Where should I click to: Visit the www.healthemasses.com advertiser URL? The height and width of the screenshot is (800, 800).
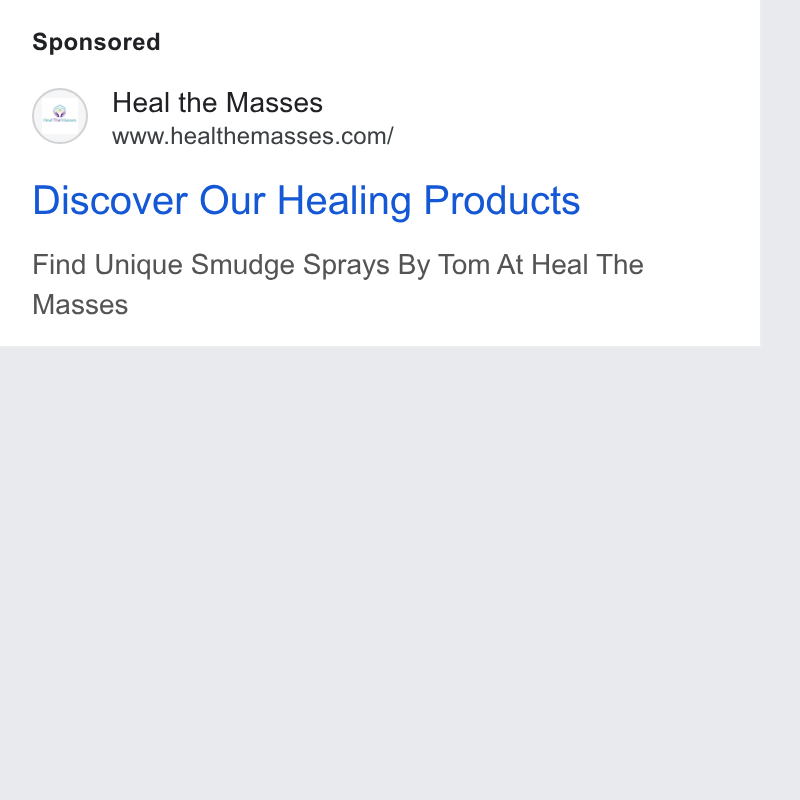coord(253,136)
